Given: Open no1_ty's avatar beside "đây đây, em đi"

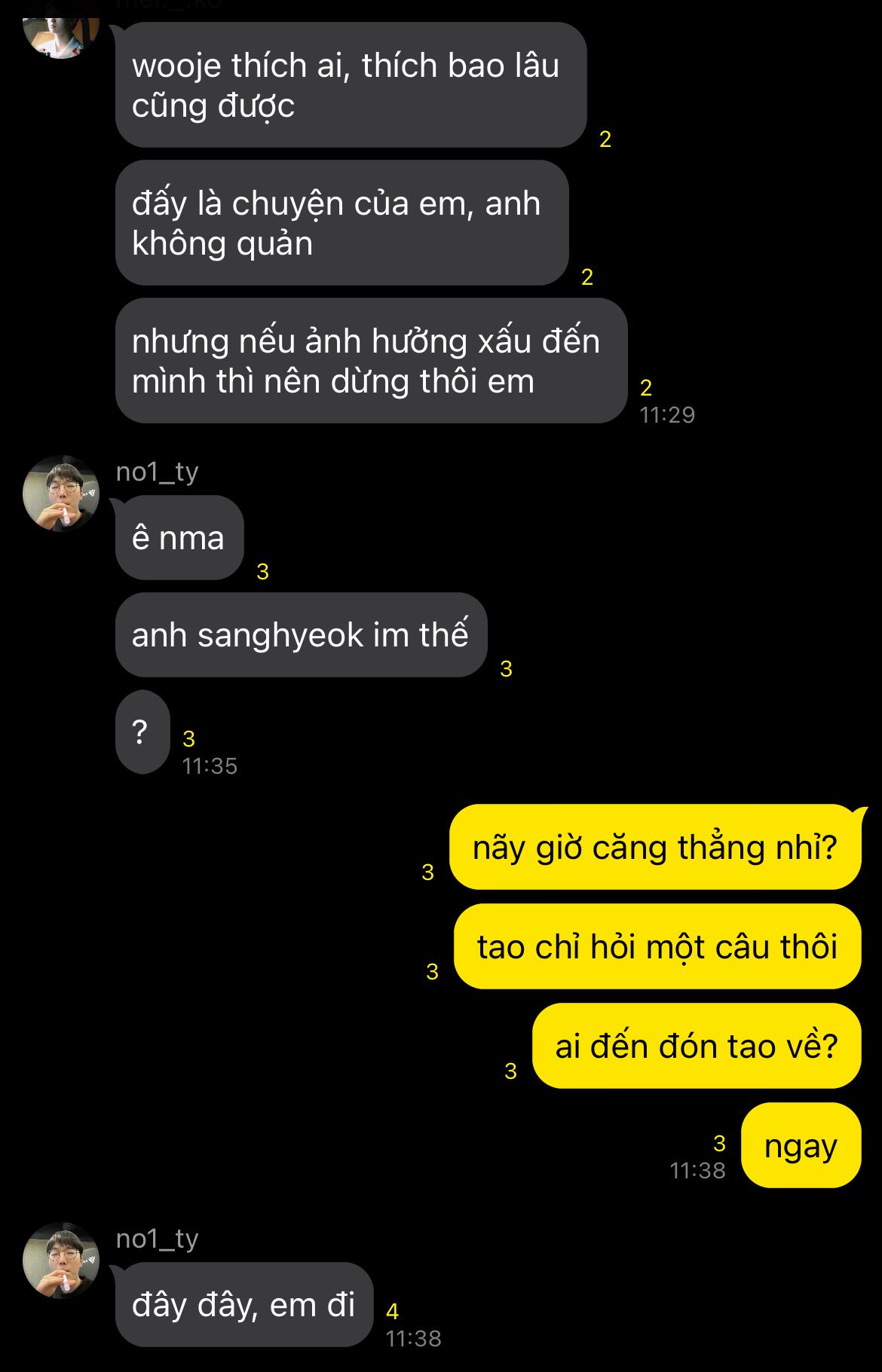Looking at the screenshot, I should (x=61, y=1260).
